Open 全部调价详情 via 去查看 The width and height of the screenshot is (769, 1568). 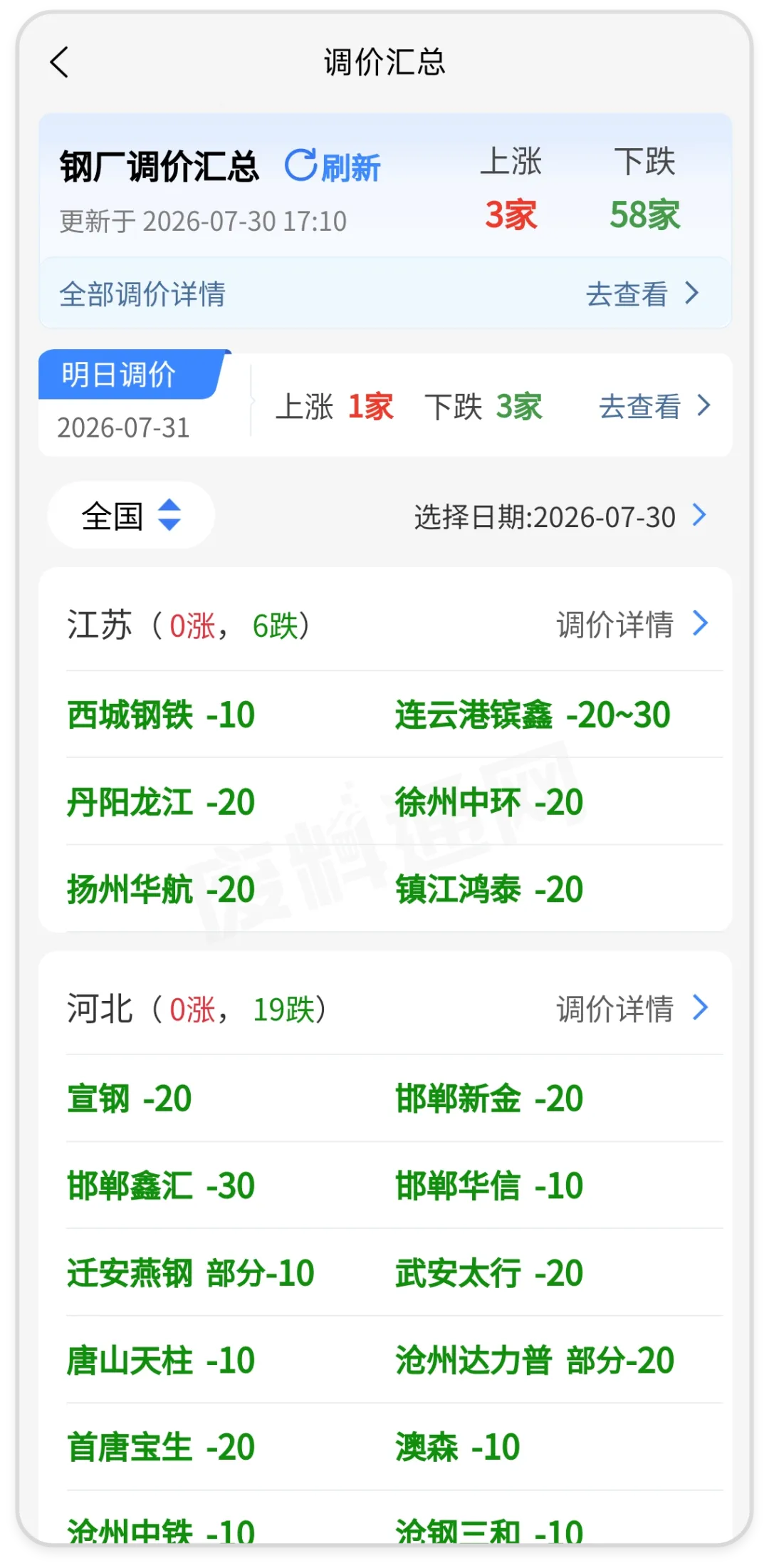(642, 294)
